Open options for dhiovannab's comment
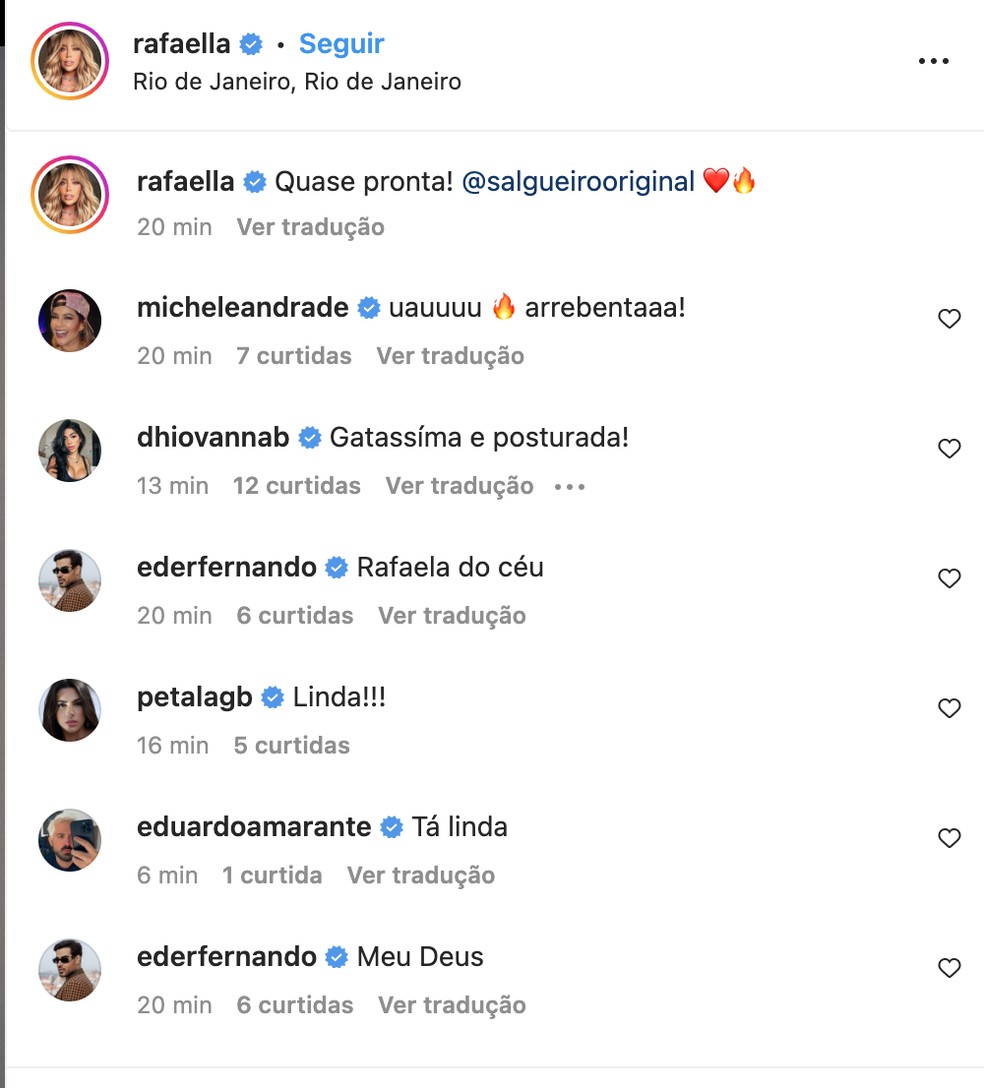 coord(567,487)
